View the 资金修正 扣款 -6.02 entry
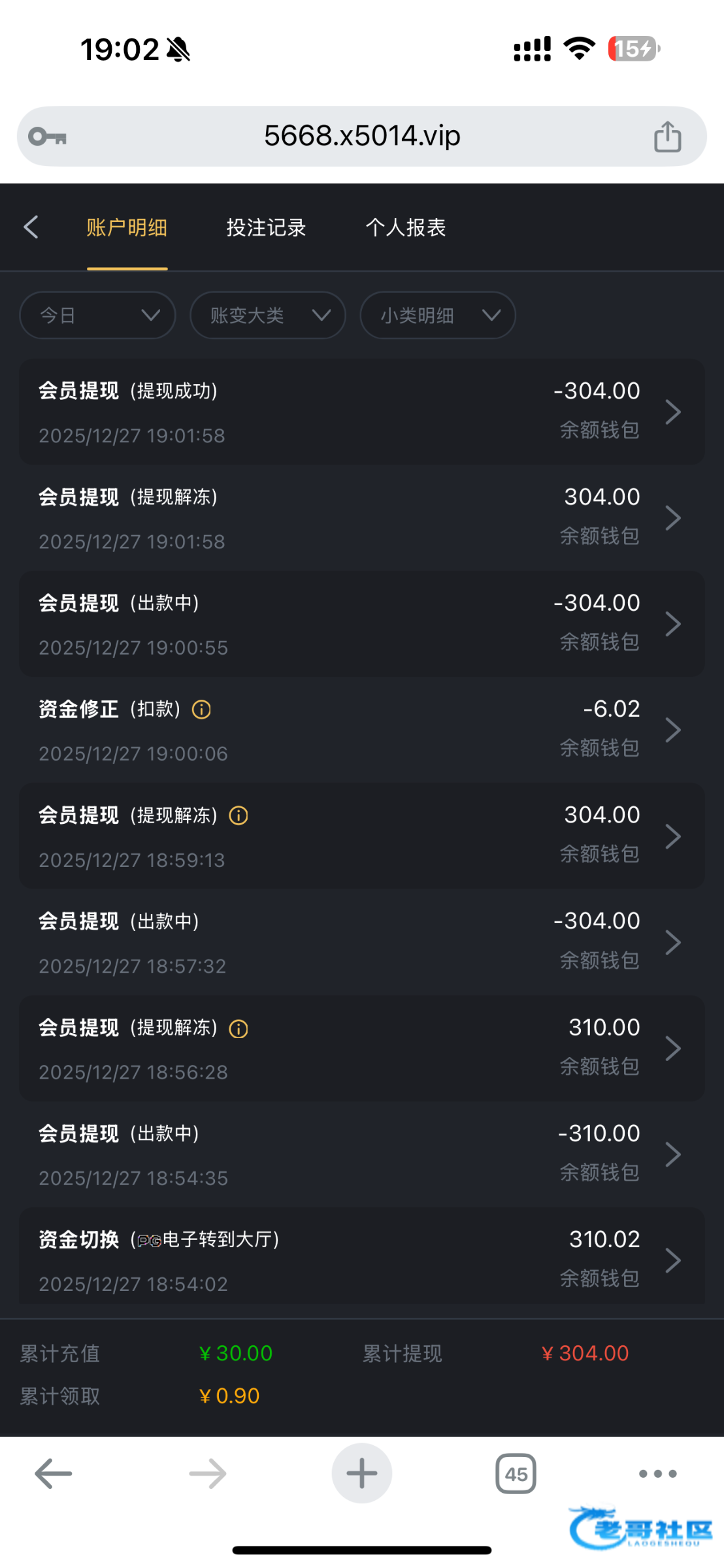This screenshot has height=1568, width=724. pos(361,730)
